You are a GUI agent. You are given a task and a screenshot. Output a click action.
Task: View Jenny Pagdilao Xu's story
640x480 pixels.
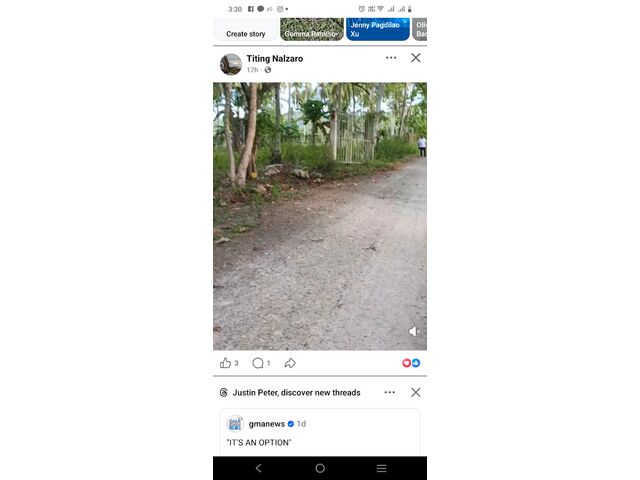pyautogui.click(x=377, y=28)
